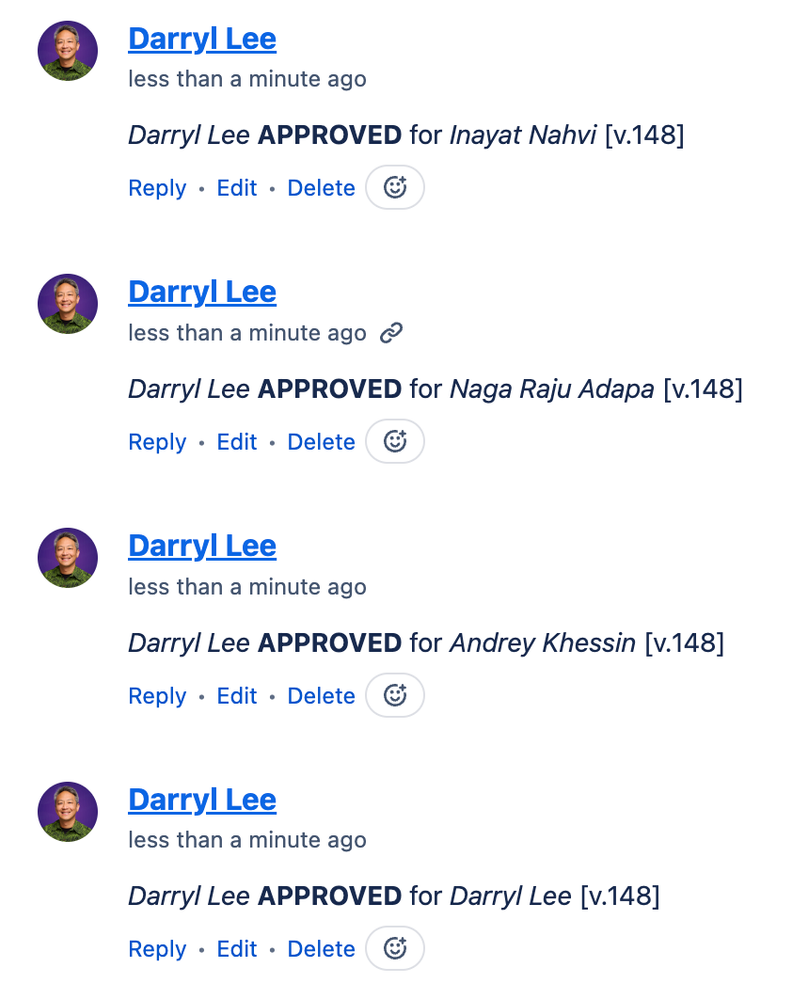Edit the approval for Darryl Lee comment

point(237,949)
